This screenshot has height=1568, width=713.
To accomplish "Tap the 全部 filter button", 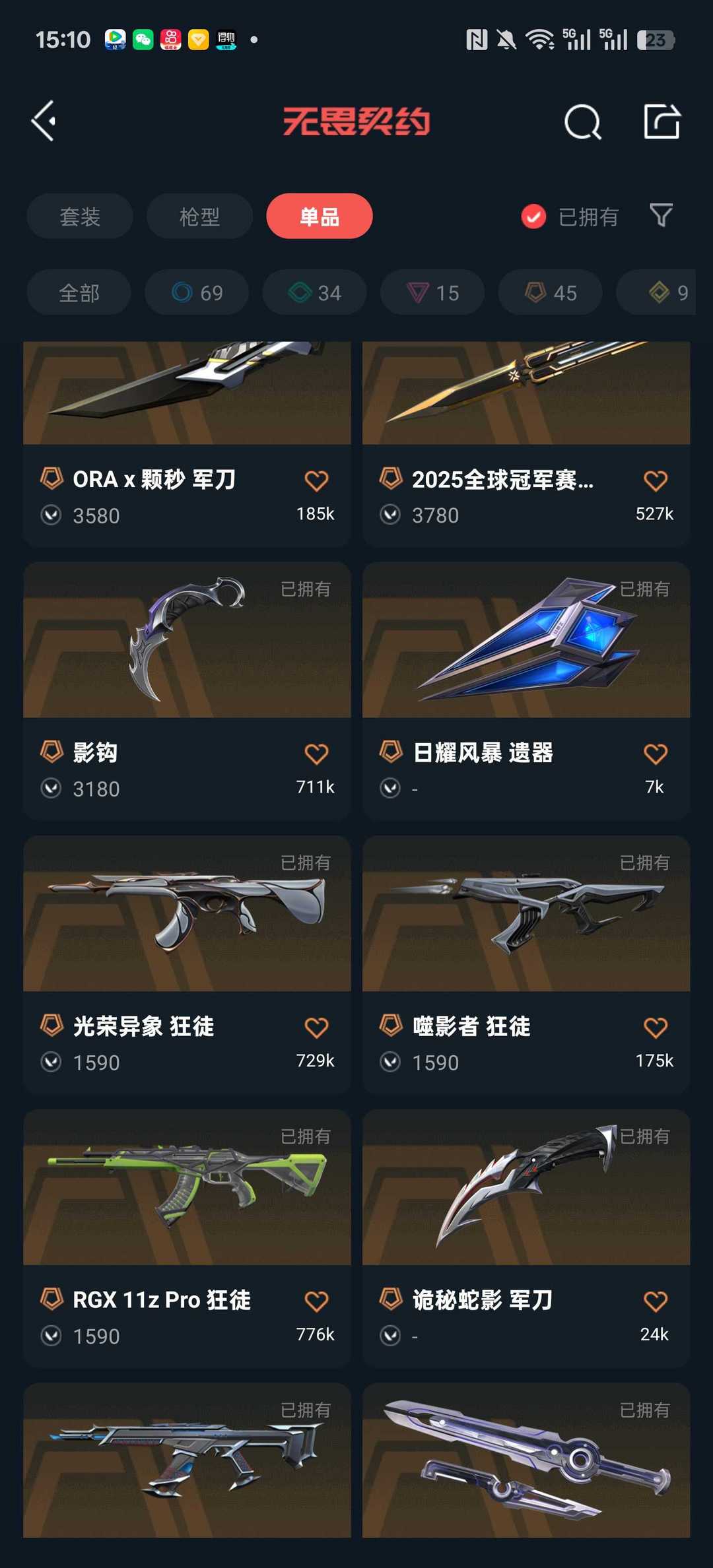I will coord(79,292).
